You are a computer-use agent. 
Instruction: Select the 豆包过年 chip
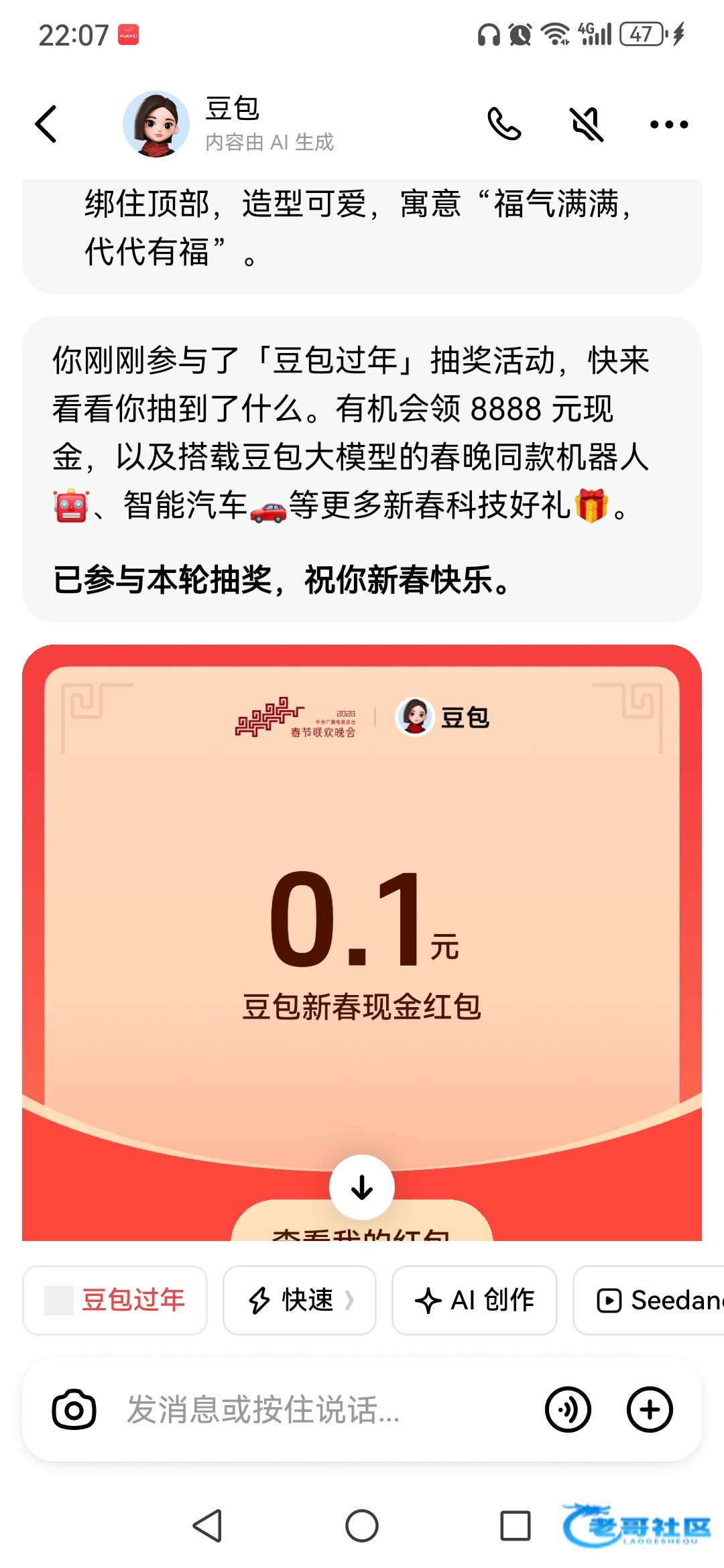115,1300
